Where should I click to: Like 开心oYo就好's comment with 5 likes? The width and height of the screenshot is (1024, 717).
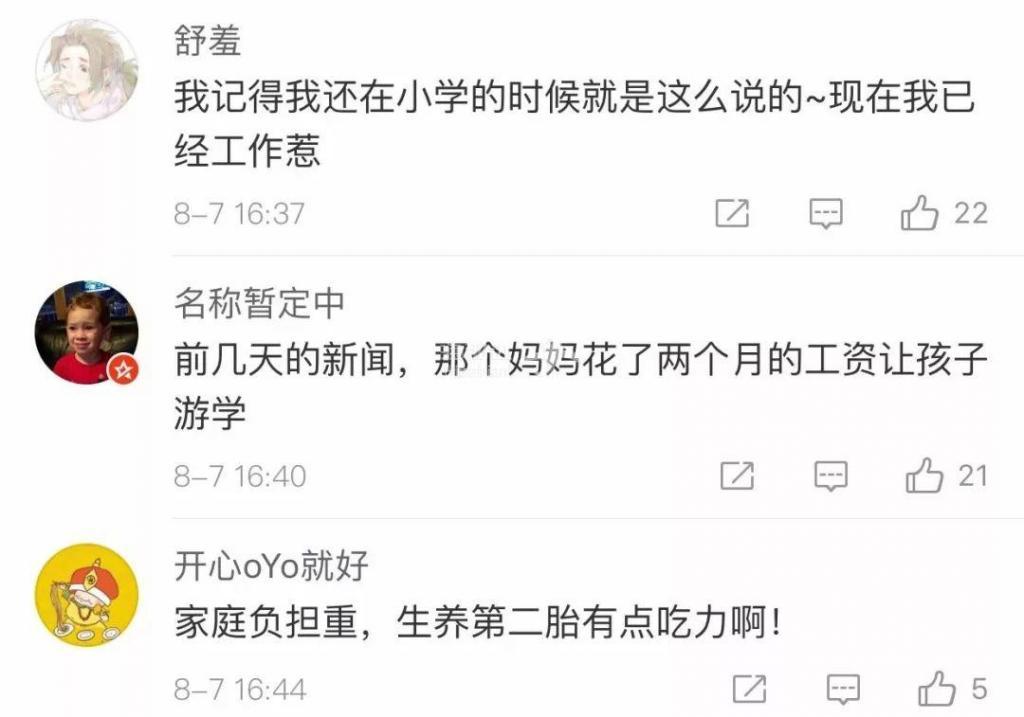937,689
